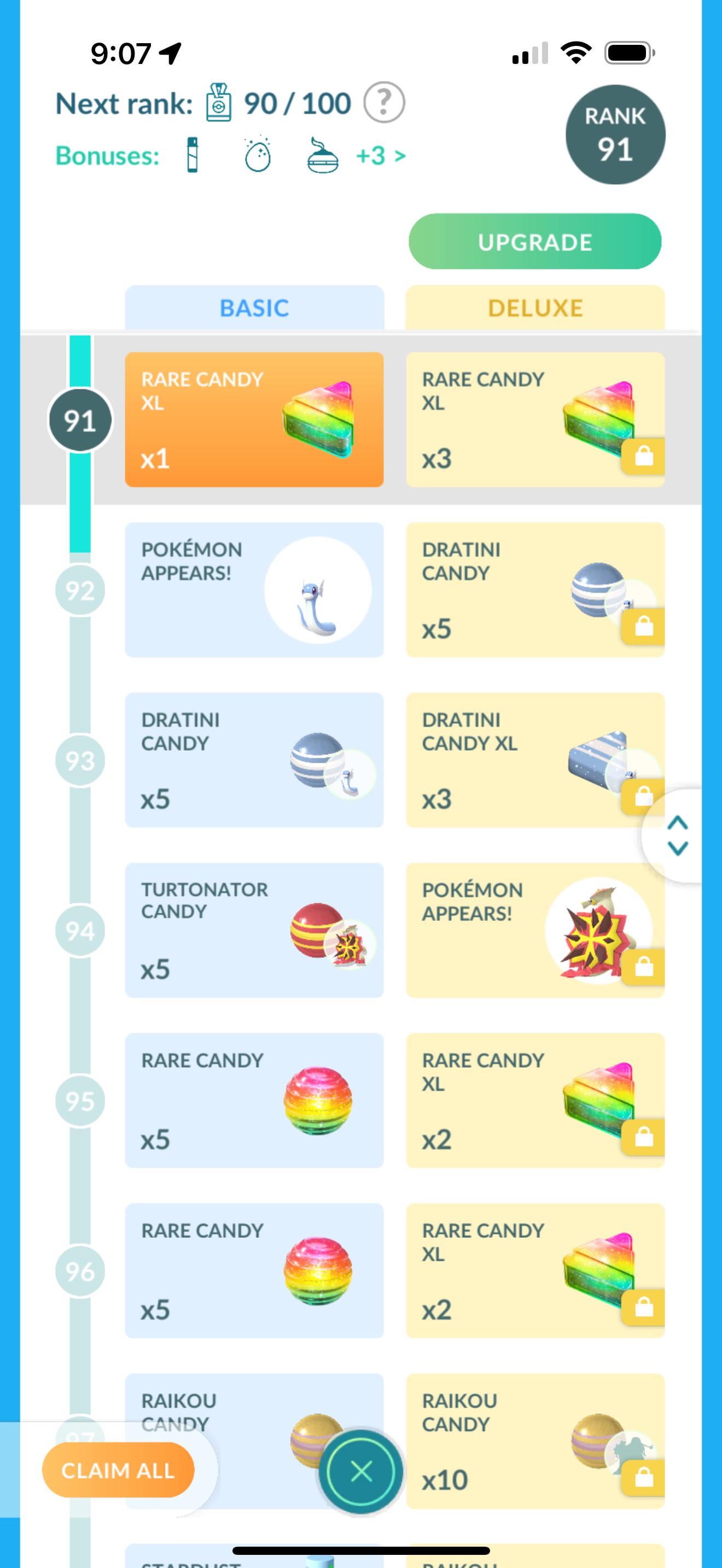
Task: View the deluxe Turtonator Pokémon Appears reward
Action: tap(534, 930)
